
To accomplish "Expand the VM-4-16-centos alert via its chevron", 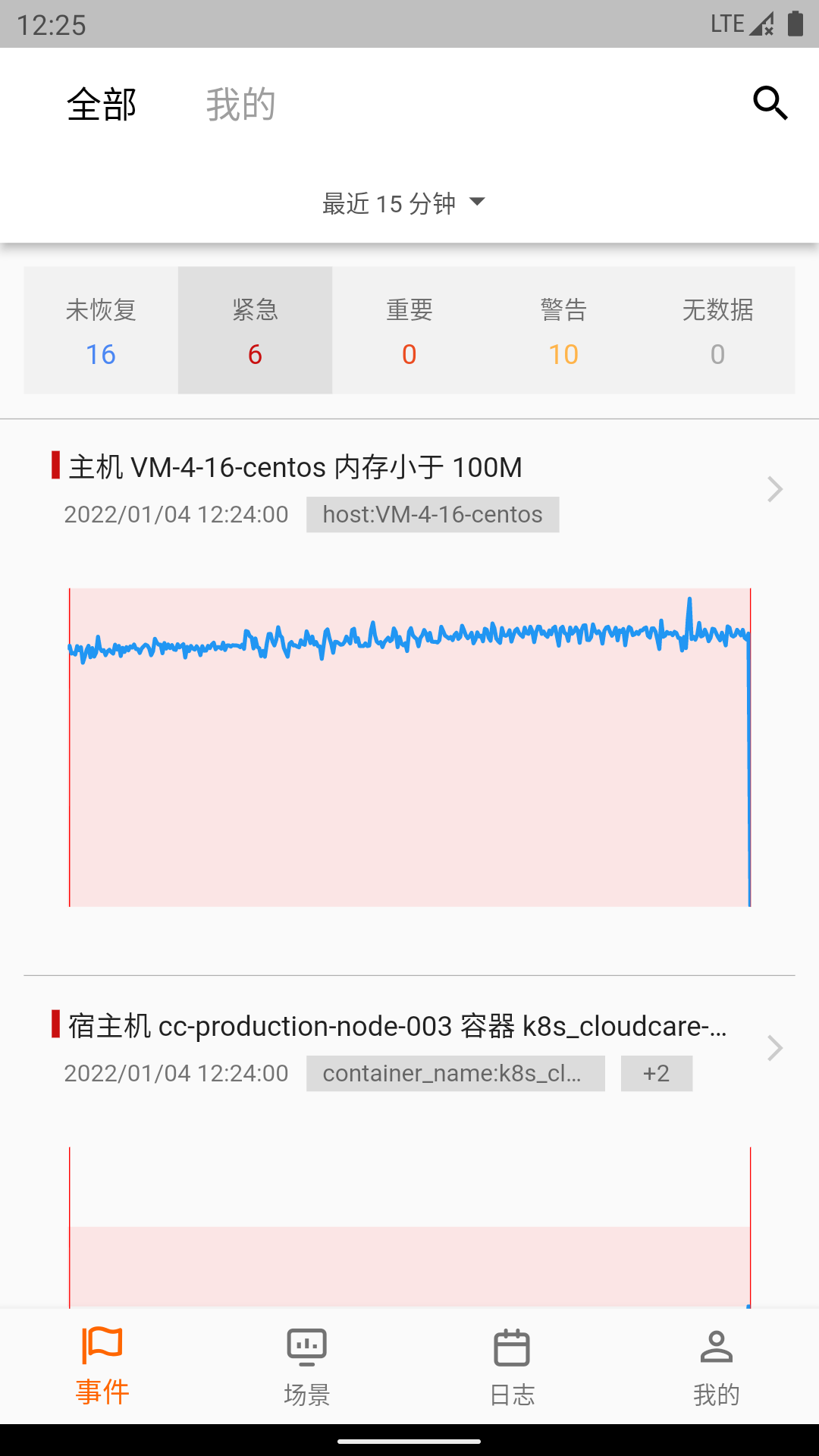I will pyautogui.click(x=775, y=489).
